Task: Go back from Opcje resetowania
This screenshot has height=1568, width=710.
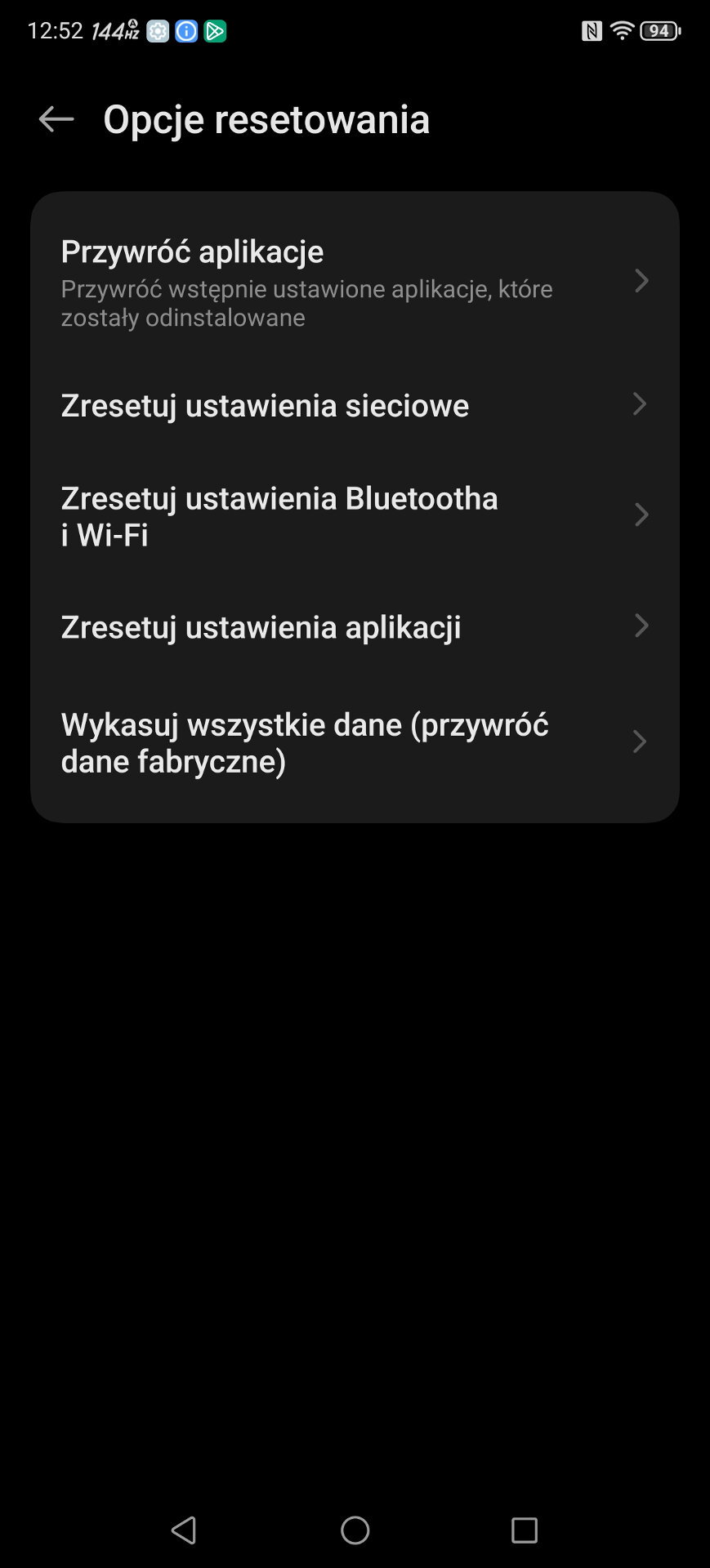Action: [x=56, y=119]
